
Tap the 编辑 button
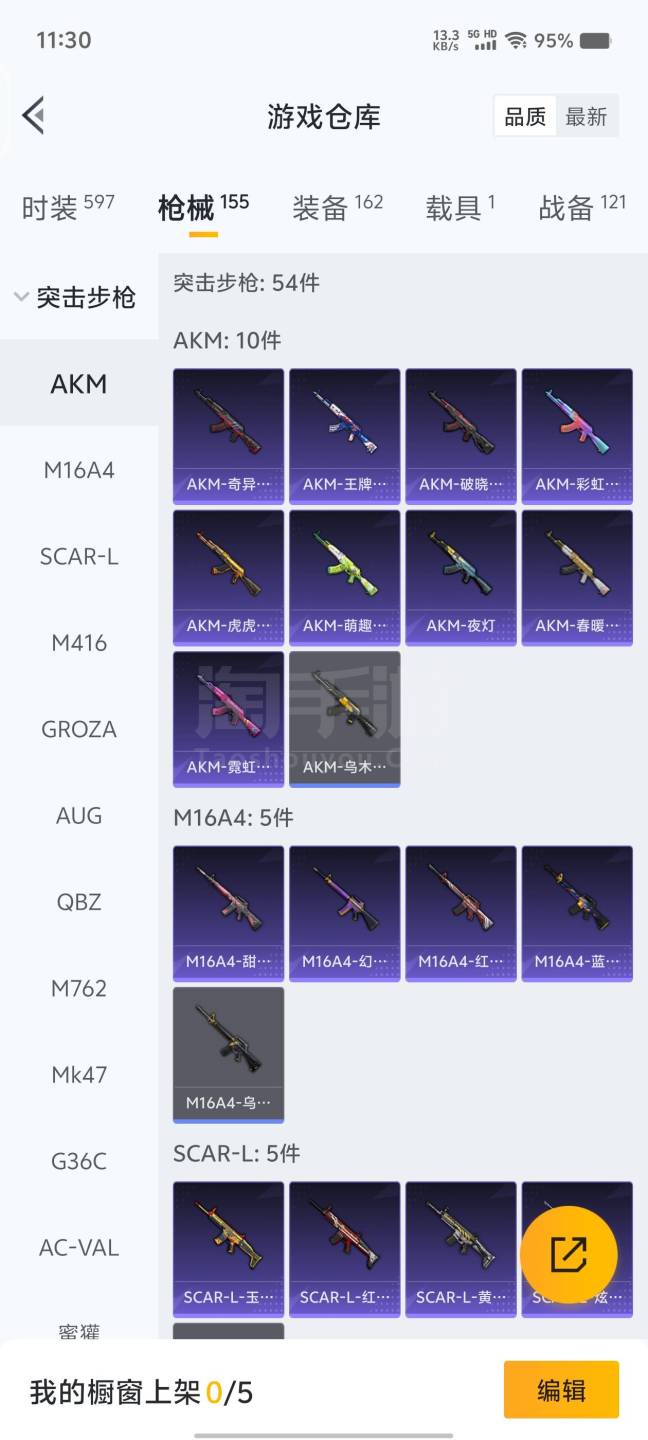[x=561, y=1390]
